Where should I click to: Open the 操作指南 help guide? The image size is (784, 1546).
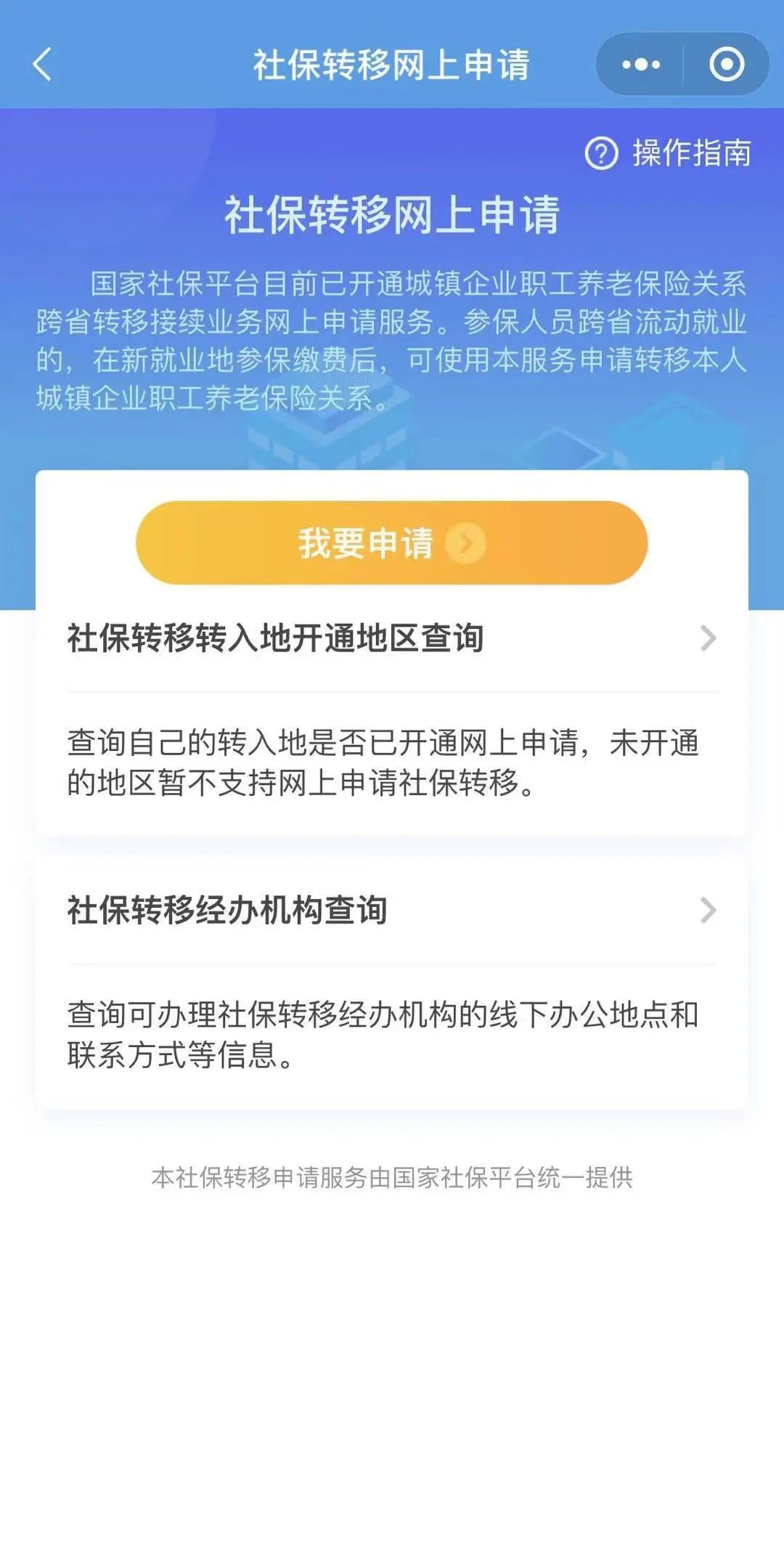point(668,153)
